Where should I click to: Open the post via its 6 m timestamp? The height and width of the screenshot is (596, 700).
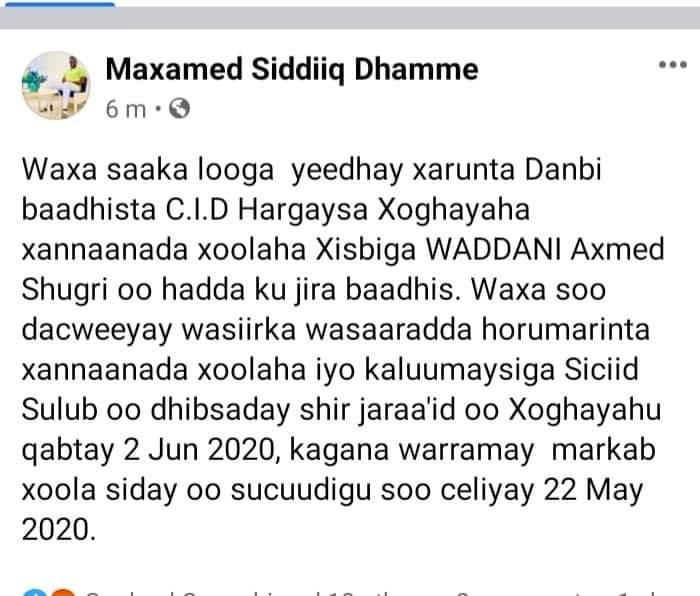pyautogui.click(x=125, y=109)
